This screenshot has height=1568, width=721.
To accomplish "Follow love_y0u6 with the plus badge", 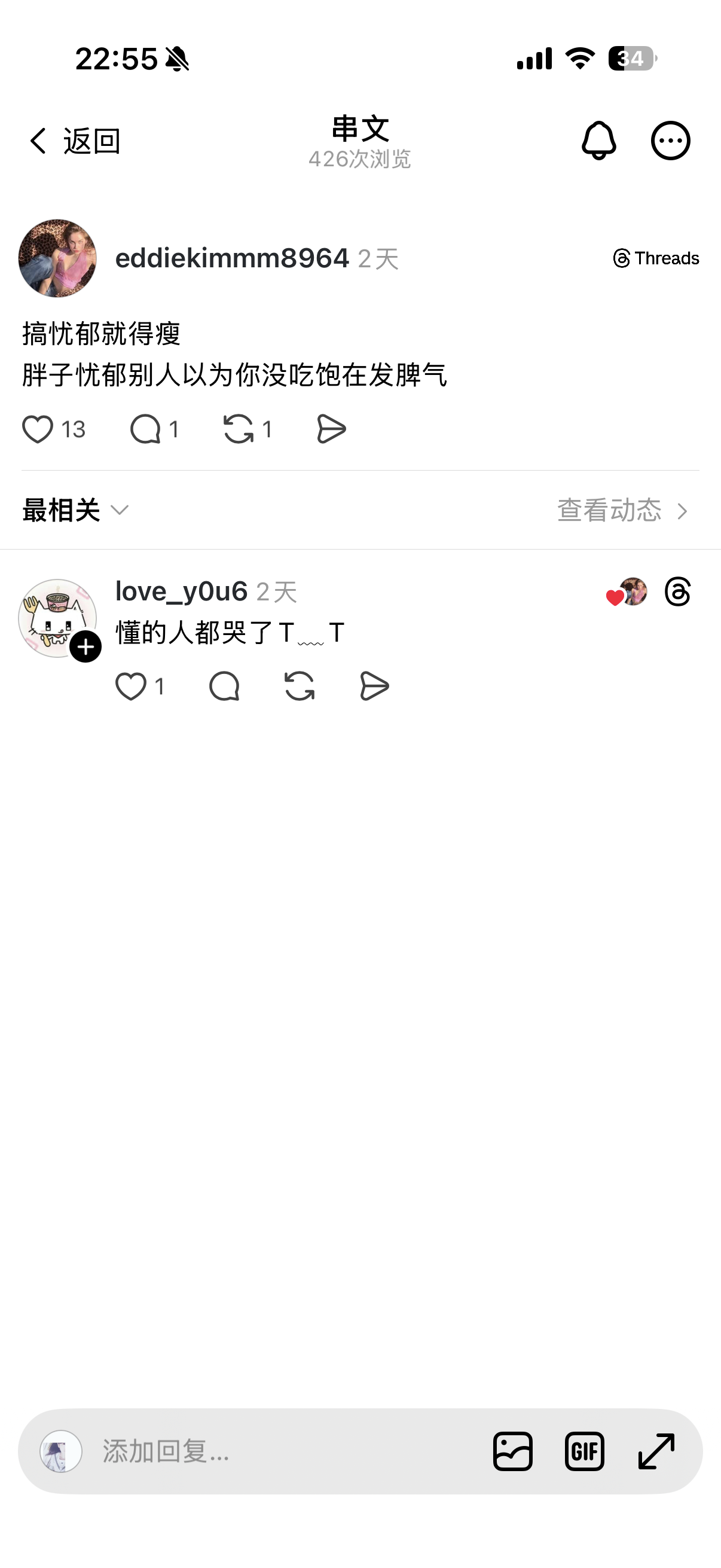I will pyautogui.click(x=85, y=646).
